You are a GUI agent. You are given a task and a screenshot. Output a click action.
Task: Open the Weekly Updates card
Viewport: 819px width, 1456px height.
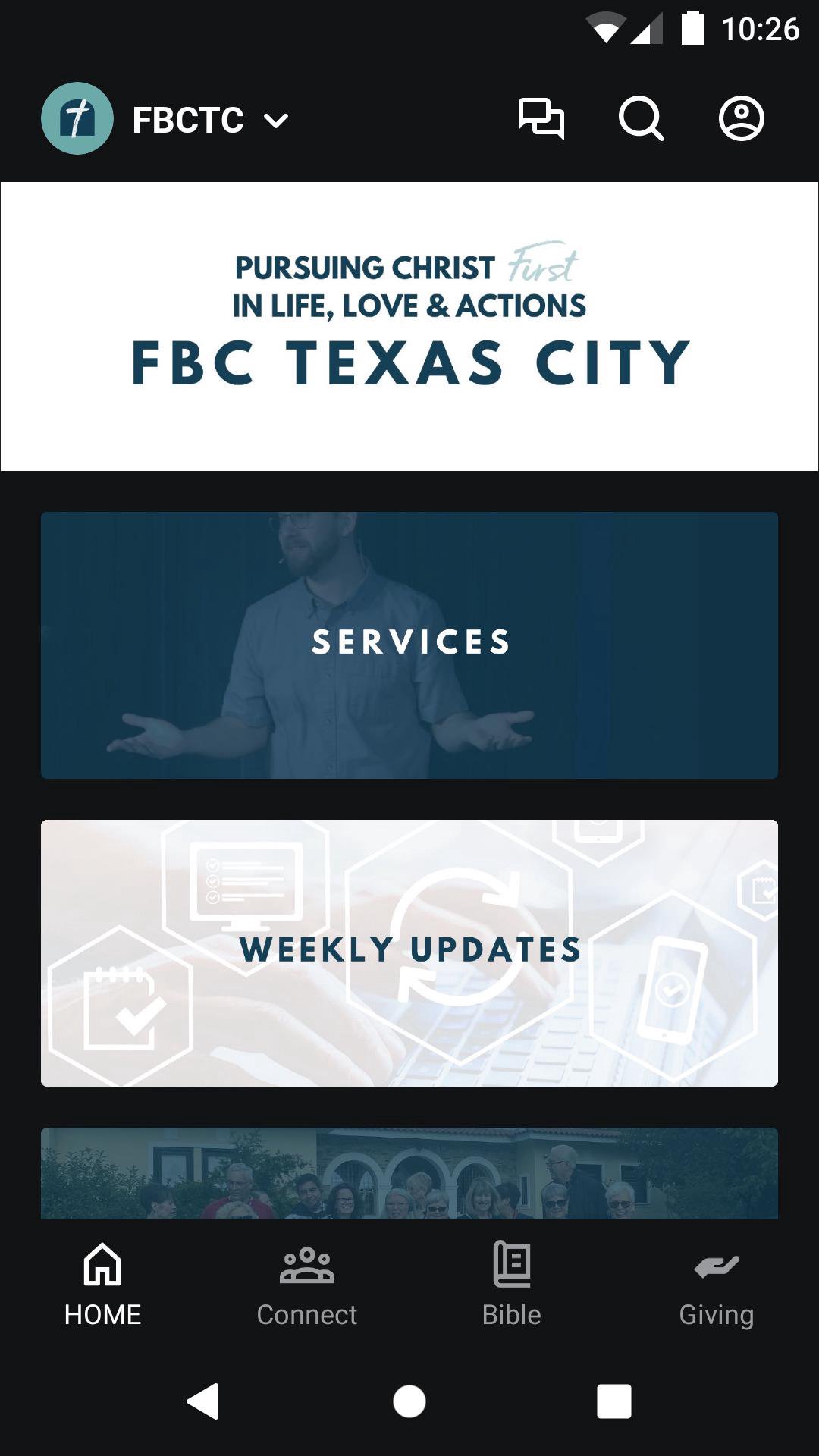click(409, 952)
